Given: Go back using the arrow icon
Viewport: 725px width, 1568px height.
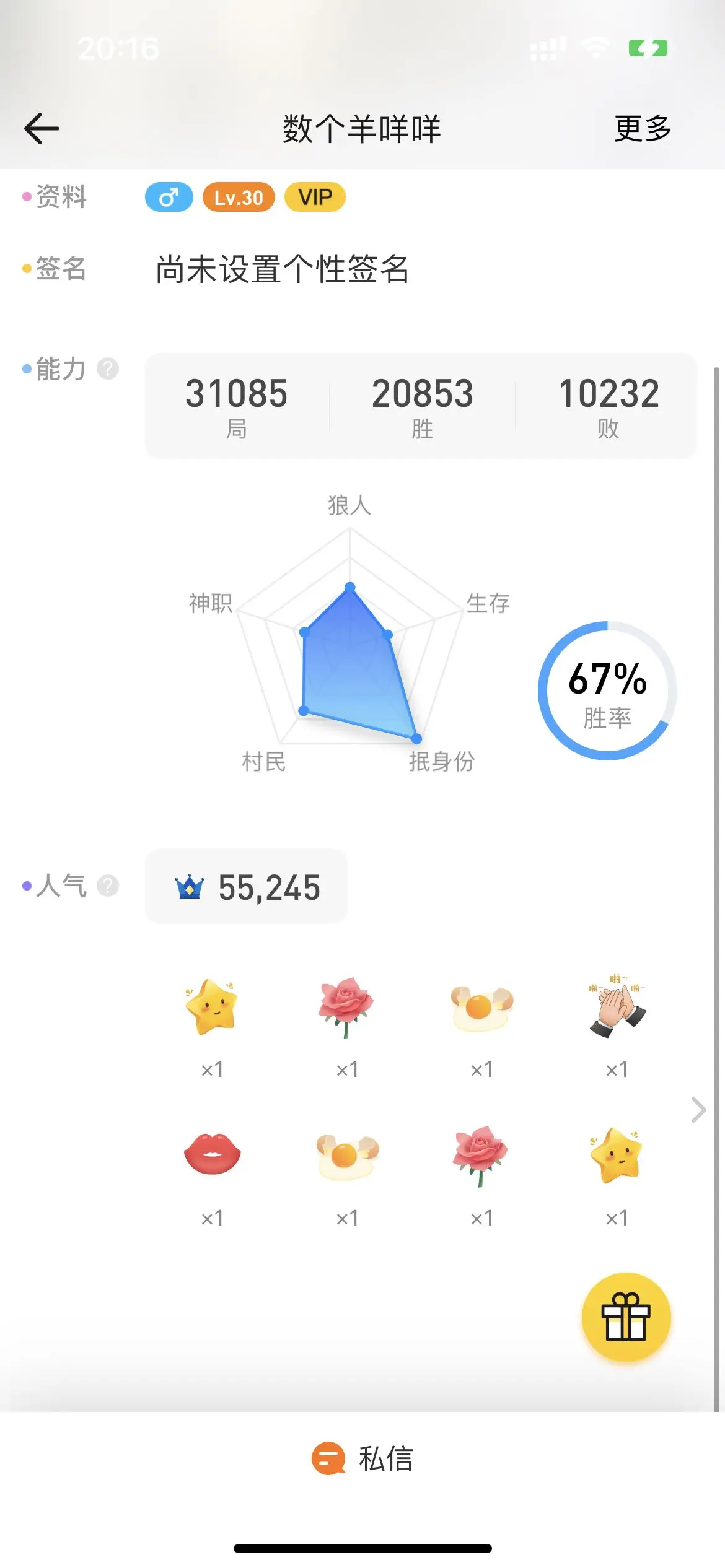Looking at the screenshot, I should [42, 129].
